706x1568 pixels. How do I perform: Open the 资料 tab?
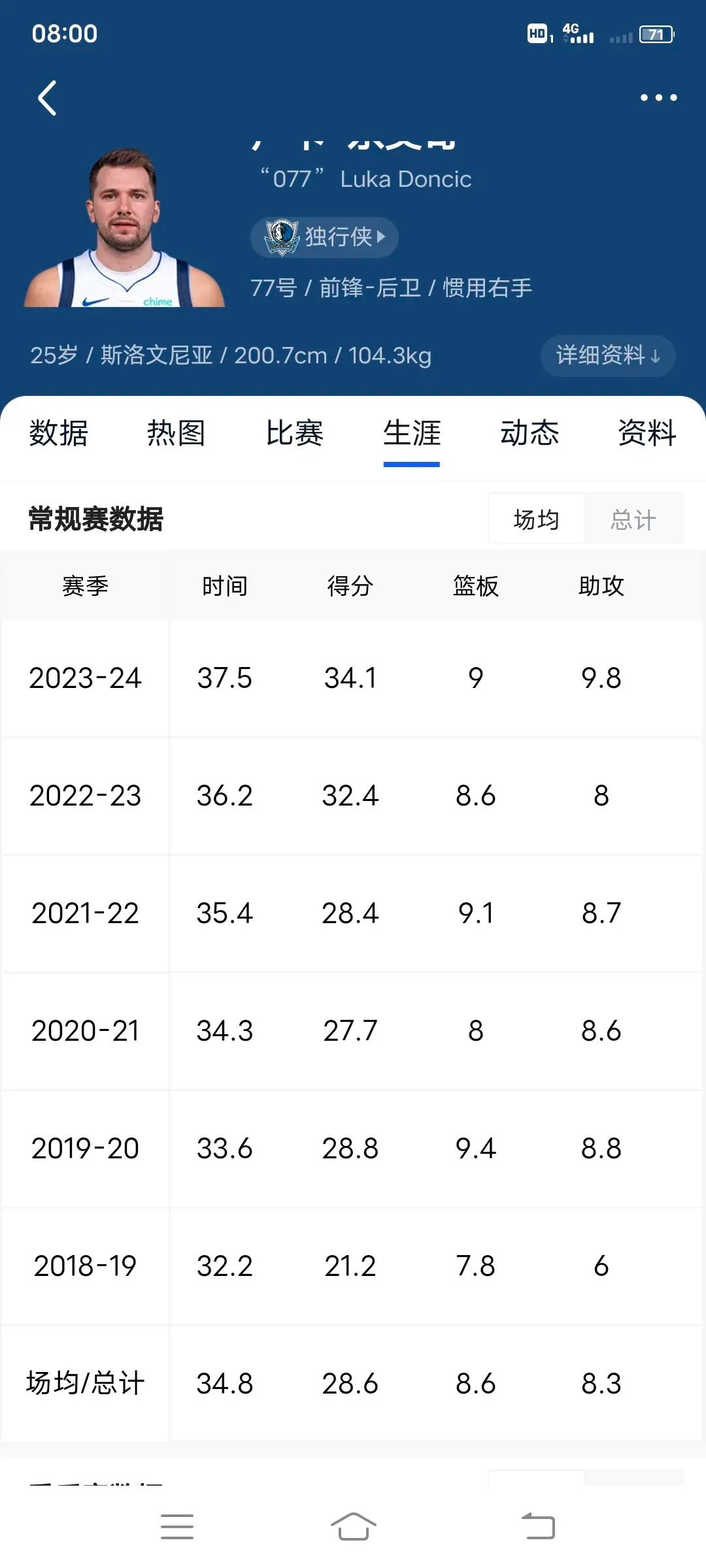coord(647,433)
